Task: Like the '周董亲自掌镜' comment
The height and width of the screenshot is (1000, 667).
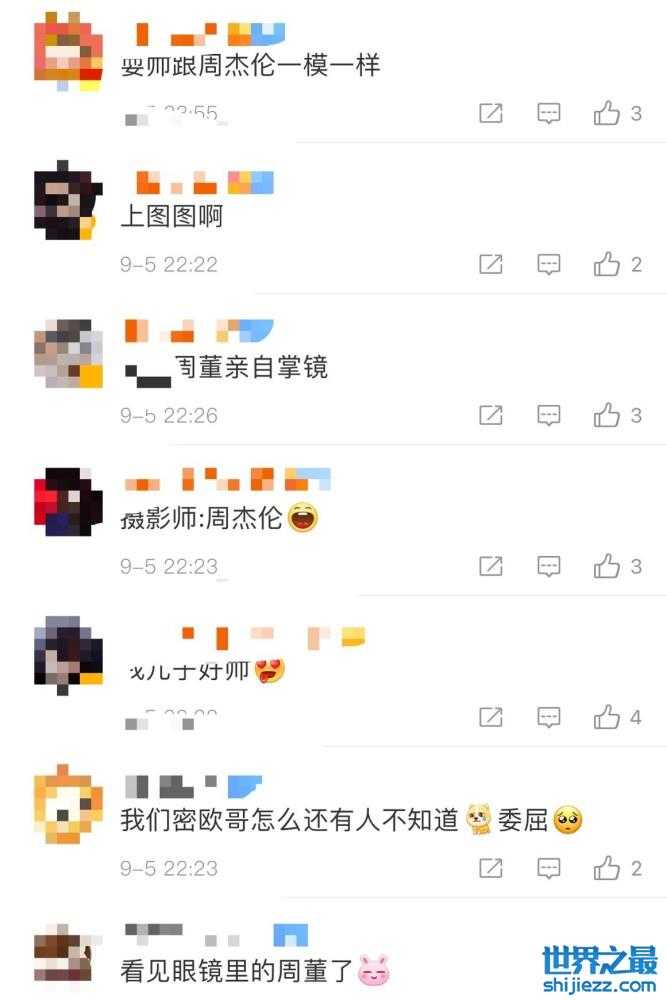Action: (x=607, y=415)
